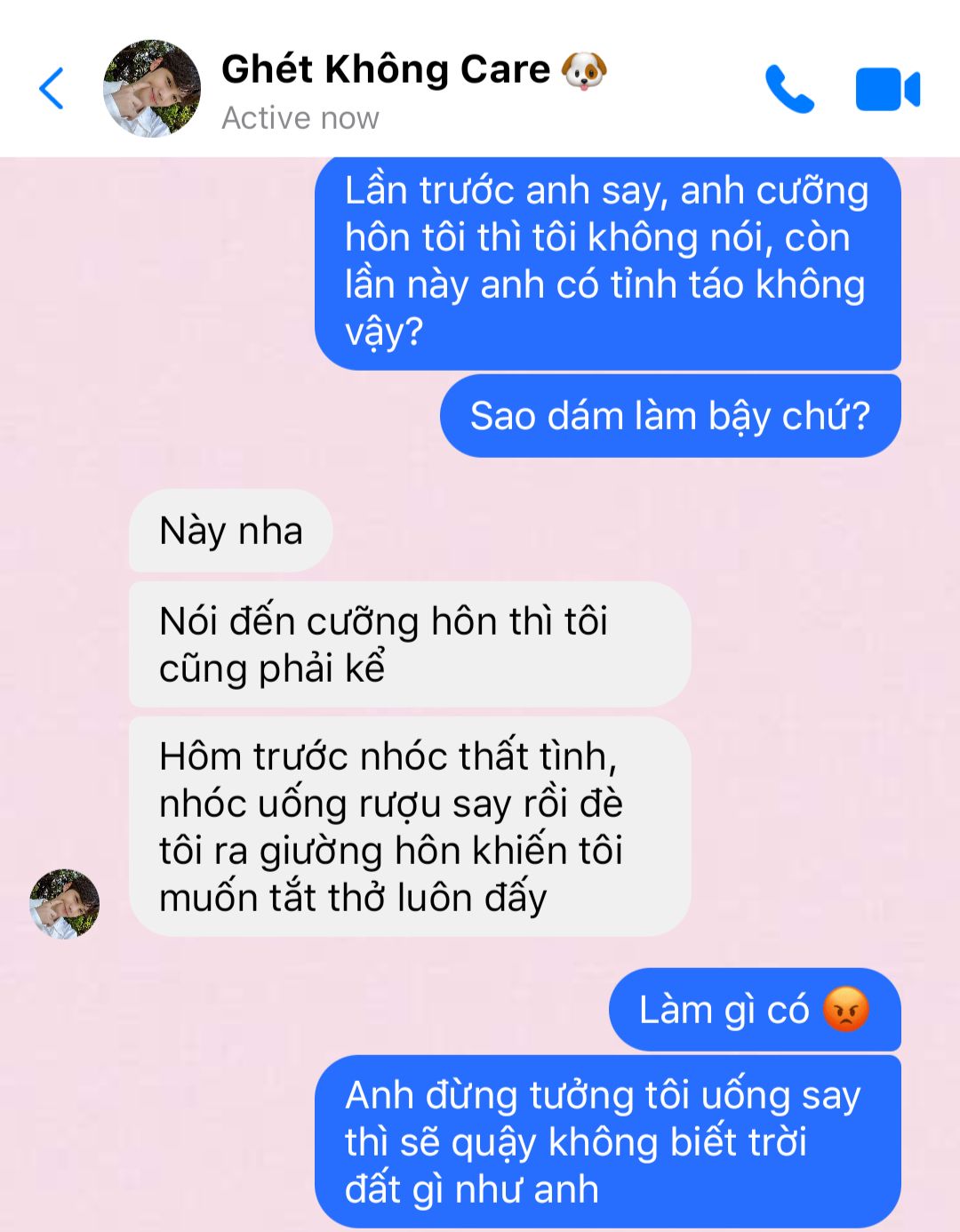The height and width of the screenshot is (1232, 960).
Task: Open conversation details via Ghét Không Care name
Action: [386, 69]
